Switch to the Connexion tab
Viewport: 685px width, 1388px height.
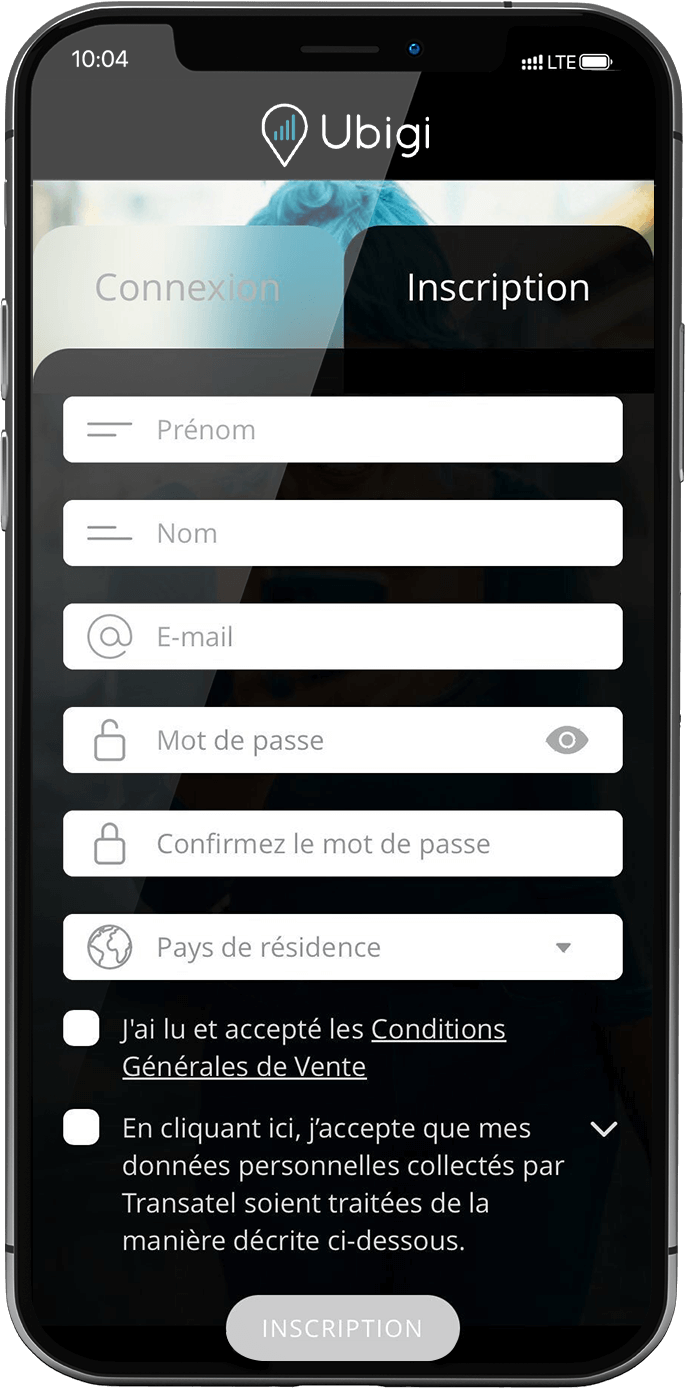188,288
